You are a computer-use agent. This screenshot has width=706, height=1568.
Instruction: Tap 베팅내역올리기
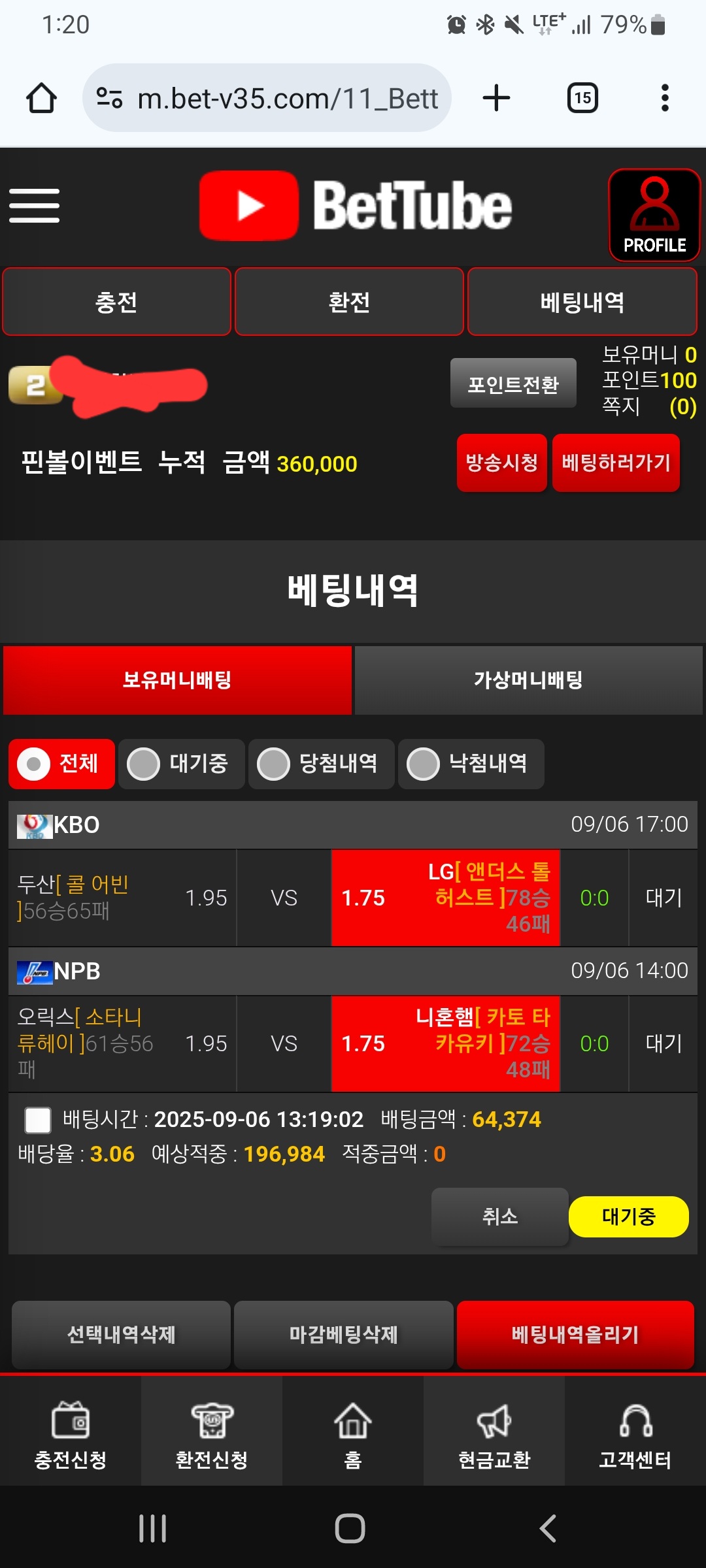(x=575, y=1334)
